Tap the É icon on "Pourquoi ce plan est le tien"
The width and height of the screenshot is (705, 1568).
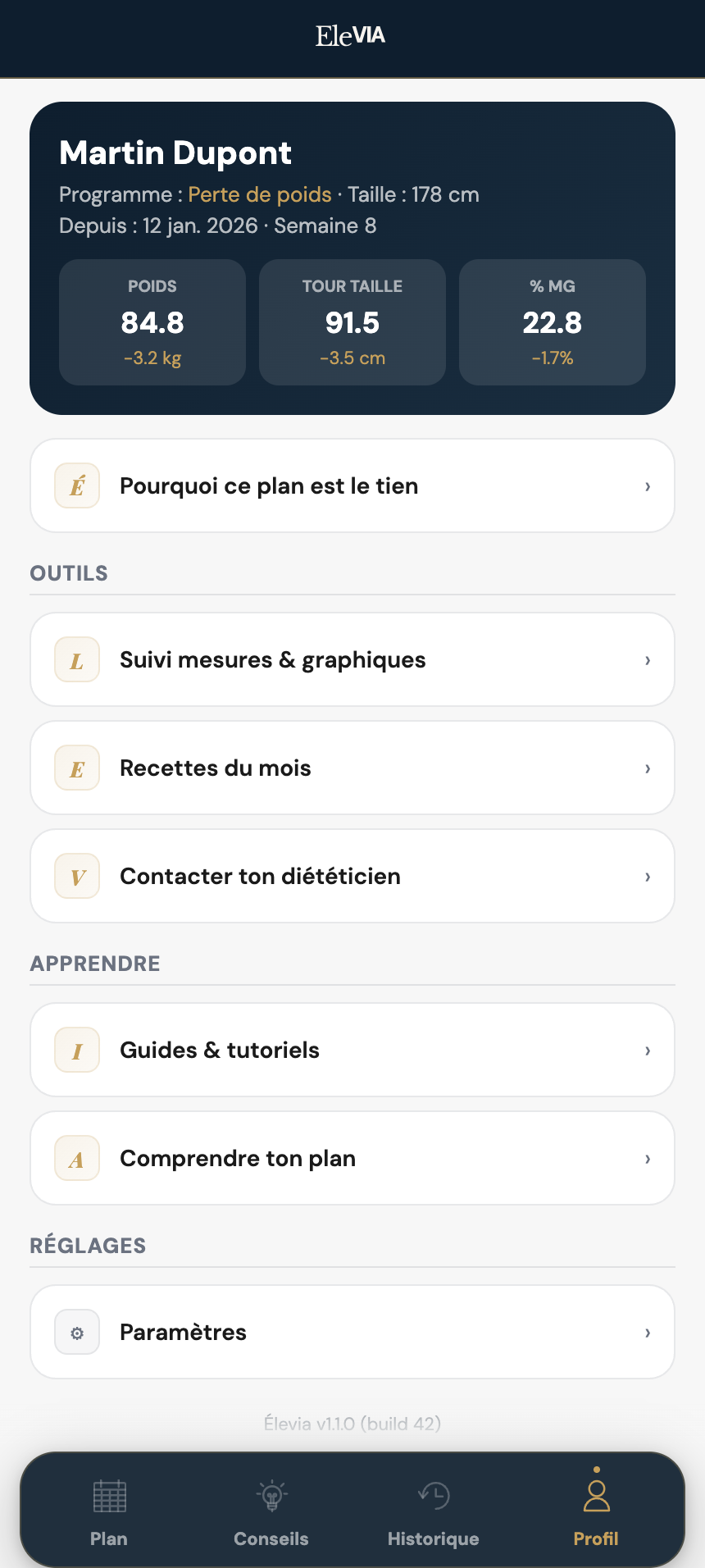76,485
